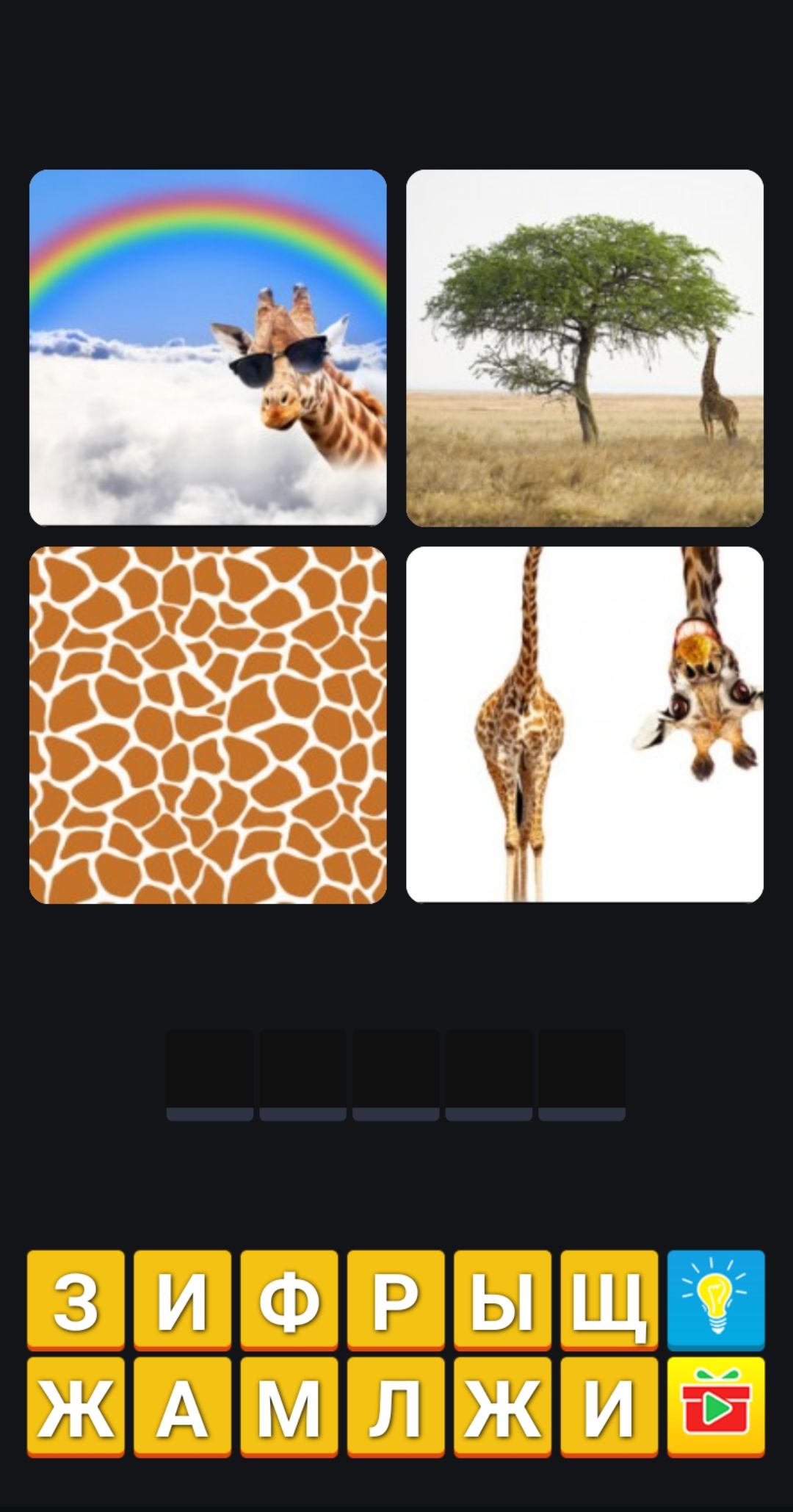Viewport: 793px width, 1512px height.
Task: Tap the letter Р tile
Action: tap(396, 1298)
